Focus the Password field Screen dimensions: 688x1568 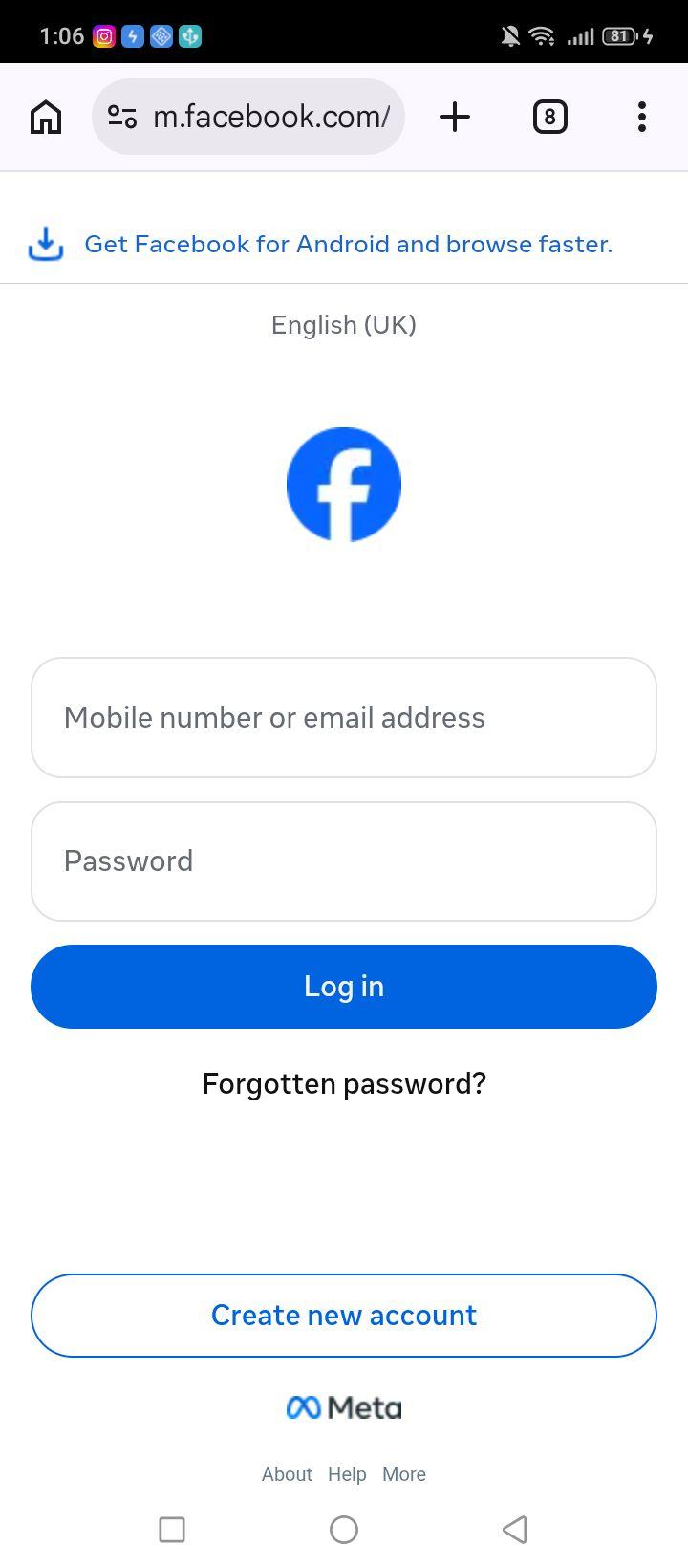[x=344, y=861]
